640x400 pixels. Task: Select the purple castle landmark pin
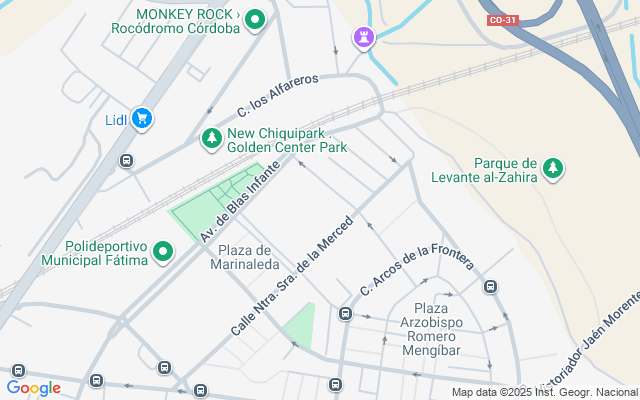pyautogui.click(x=361, y=38)
